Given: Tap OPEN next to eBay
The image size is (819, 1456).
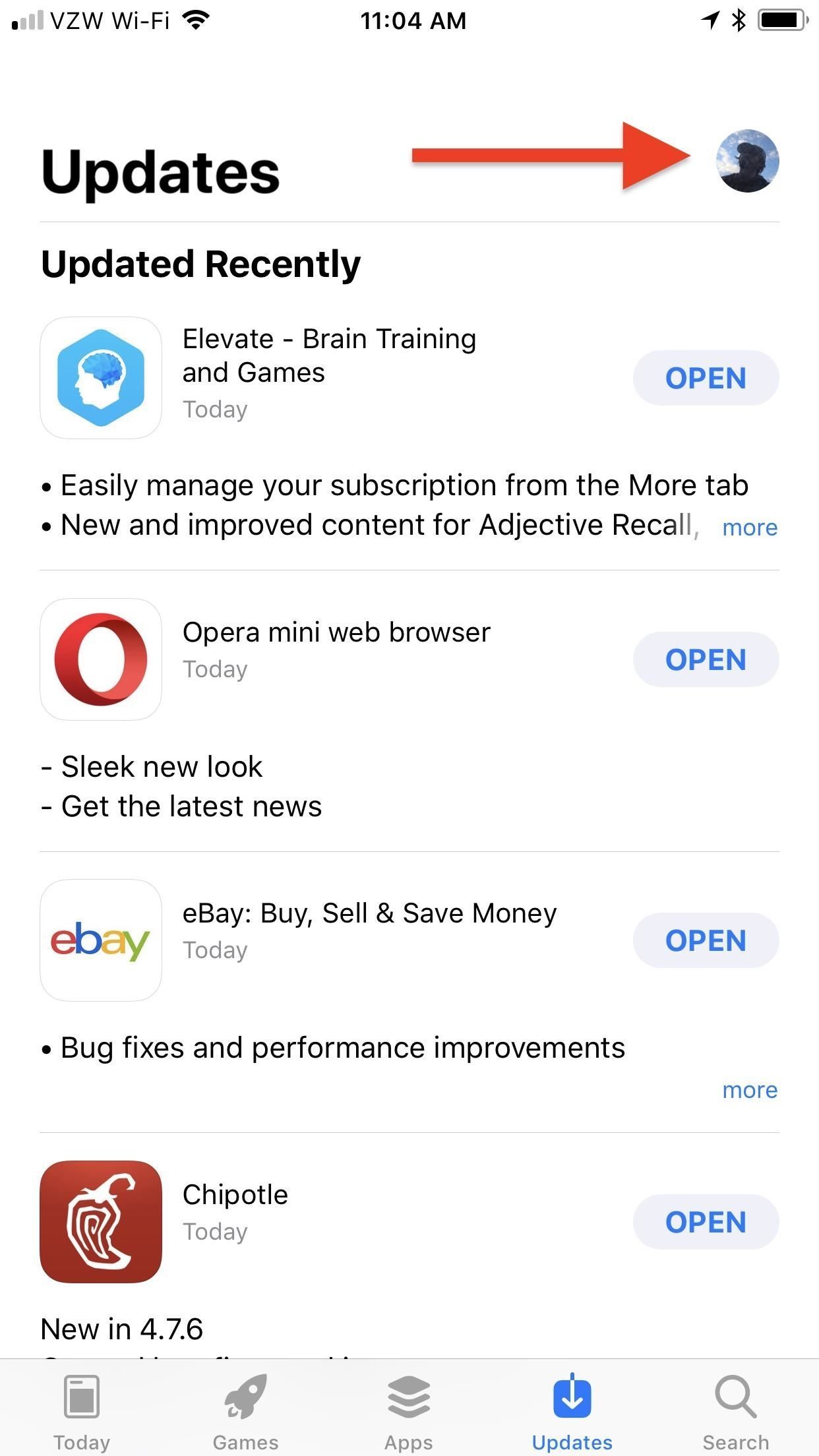Looking at the screenshot, I should click(705, 941).
